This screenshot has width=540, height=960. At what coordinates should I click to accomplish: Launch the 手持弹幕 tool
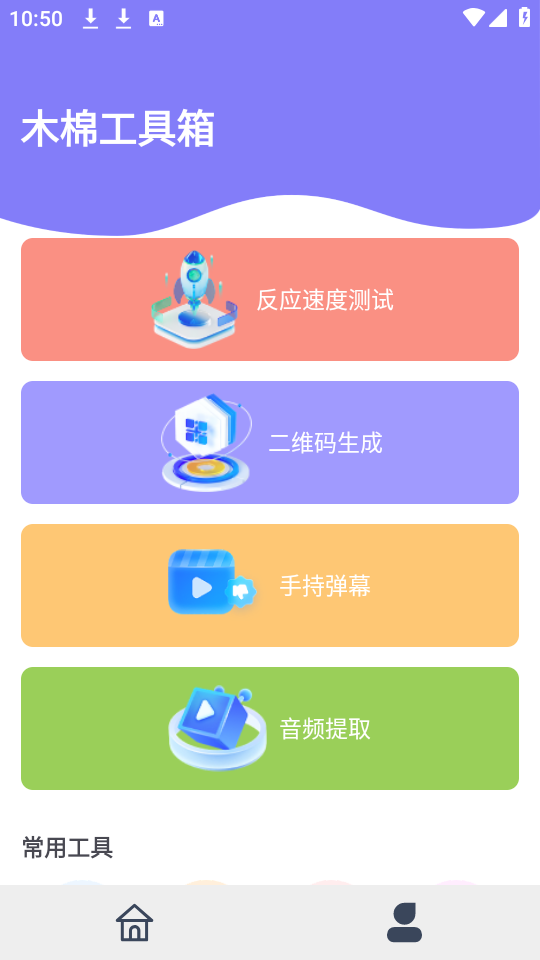(270, 585)
